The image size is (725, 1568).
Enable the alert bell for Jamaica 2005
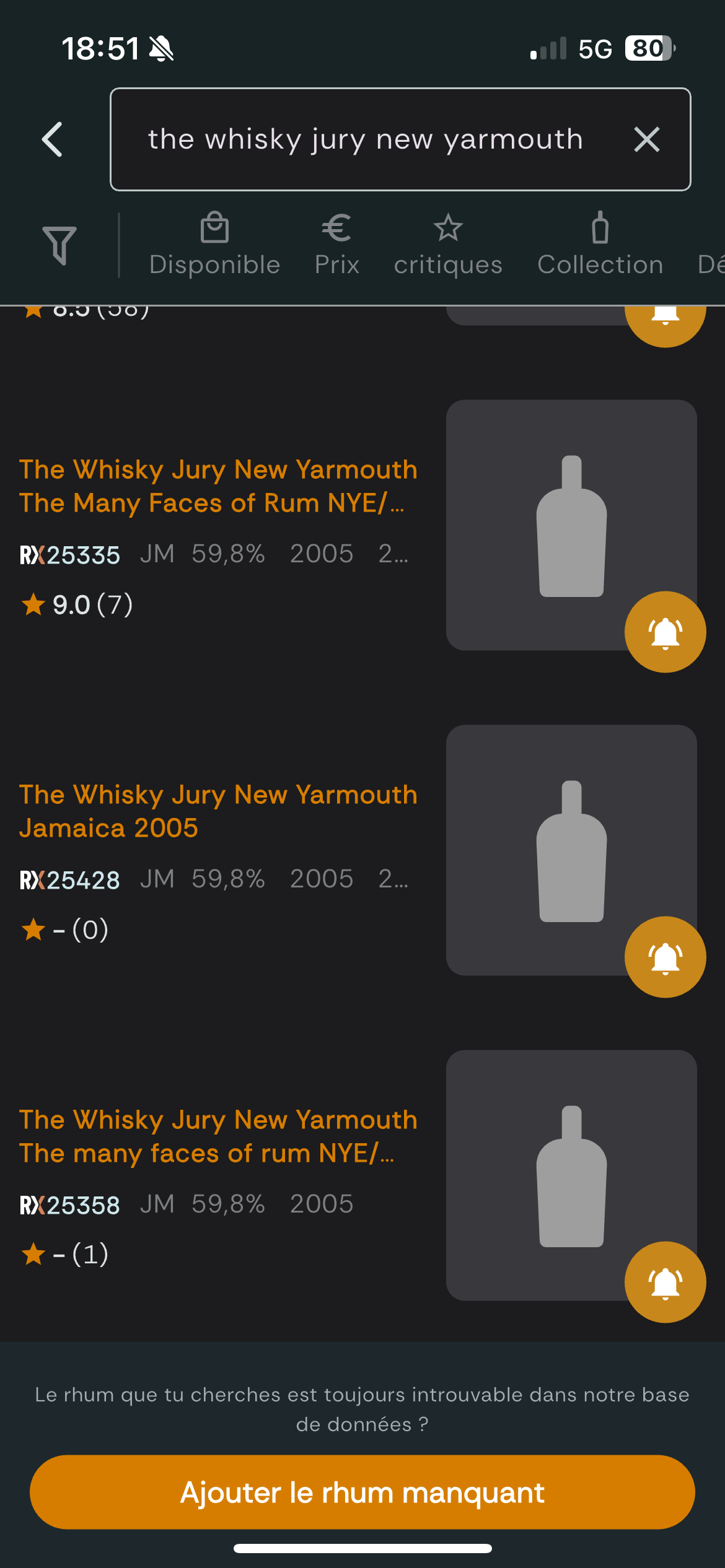click(x=665, y=957)
